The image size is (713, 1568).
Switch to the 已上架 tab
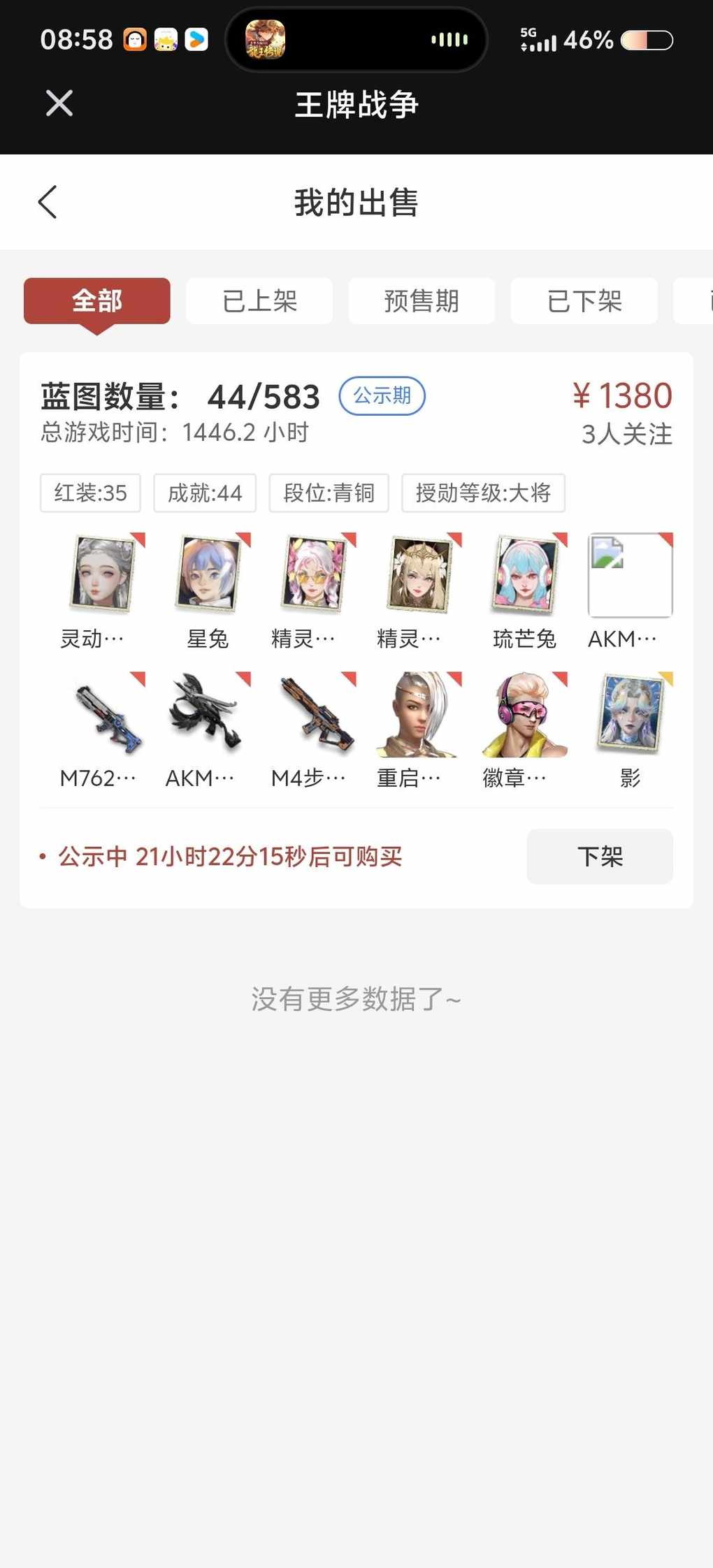point(259,301)
